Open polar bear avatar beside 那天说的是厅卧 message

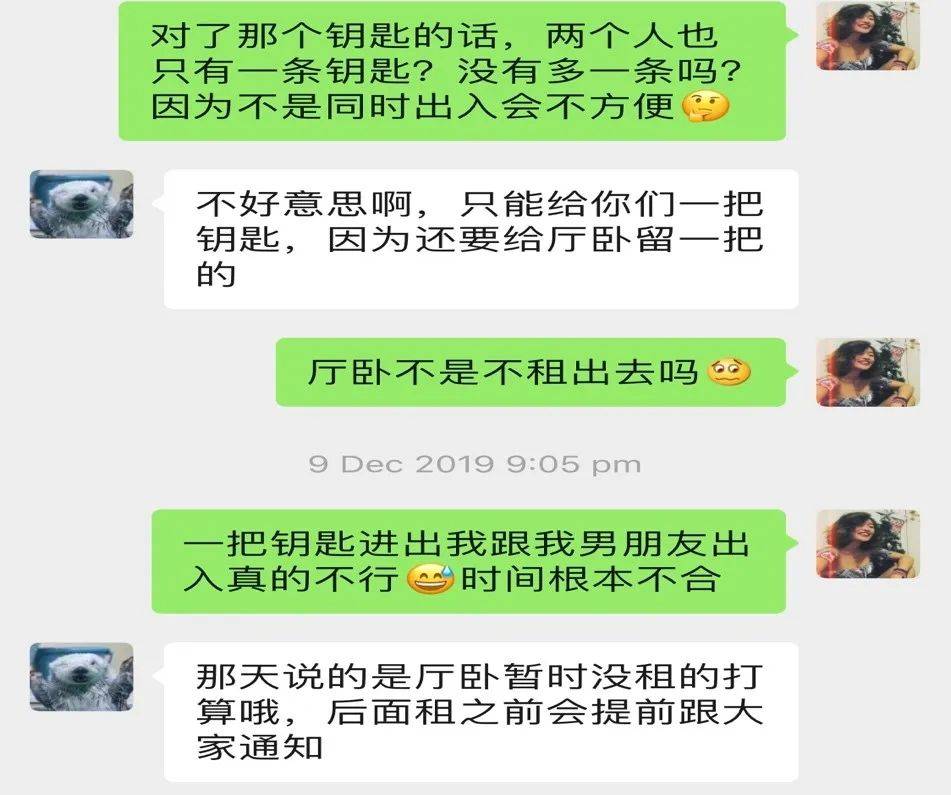[x=82, y=677]
